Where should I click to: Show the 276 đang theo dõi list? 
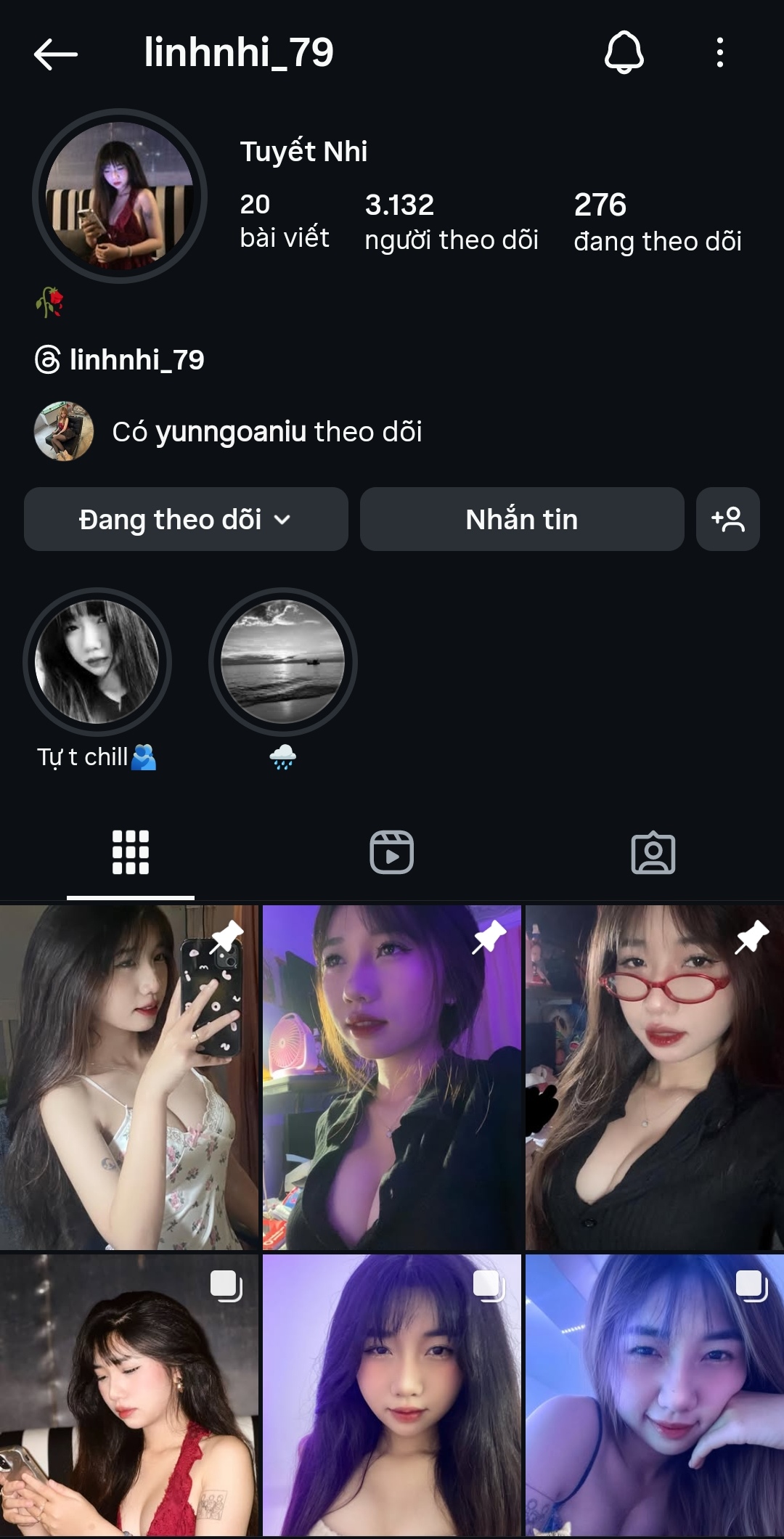pos(657,221)
